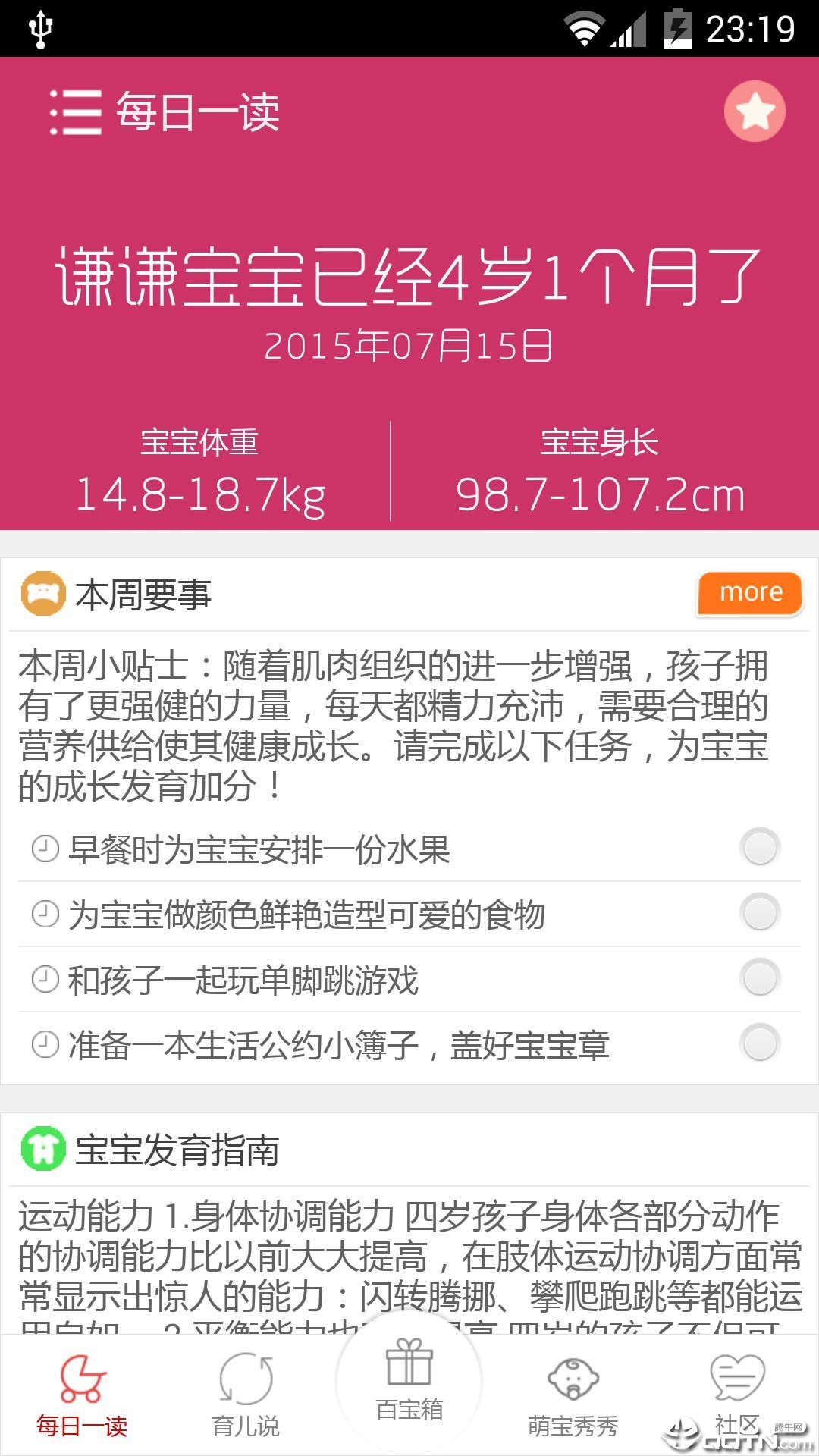Open the 宝宝发育指南 article section

pos(179,1153)
